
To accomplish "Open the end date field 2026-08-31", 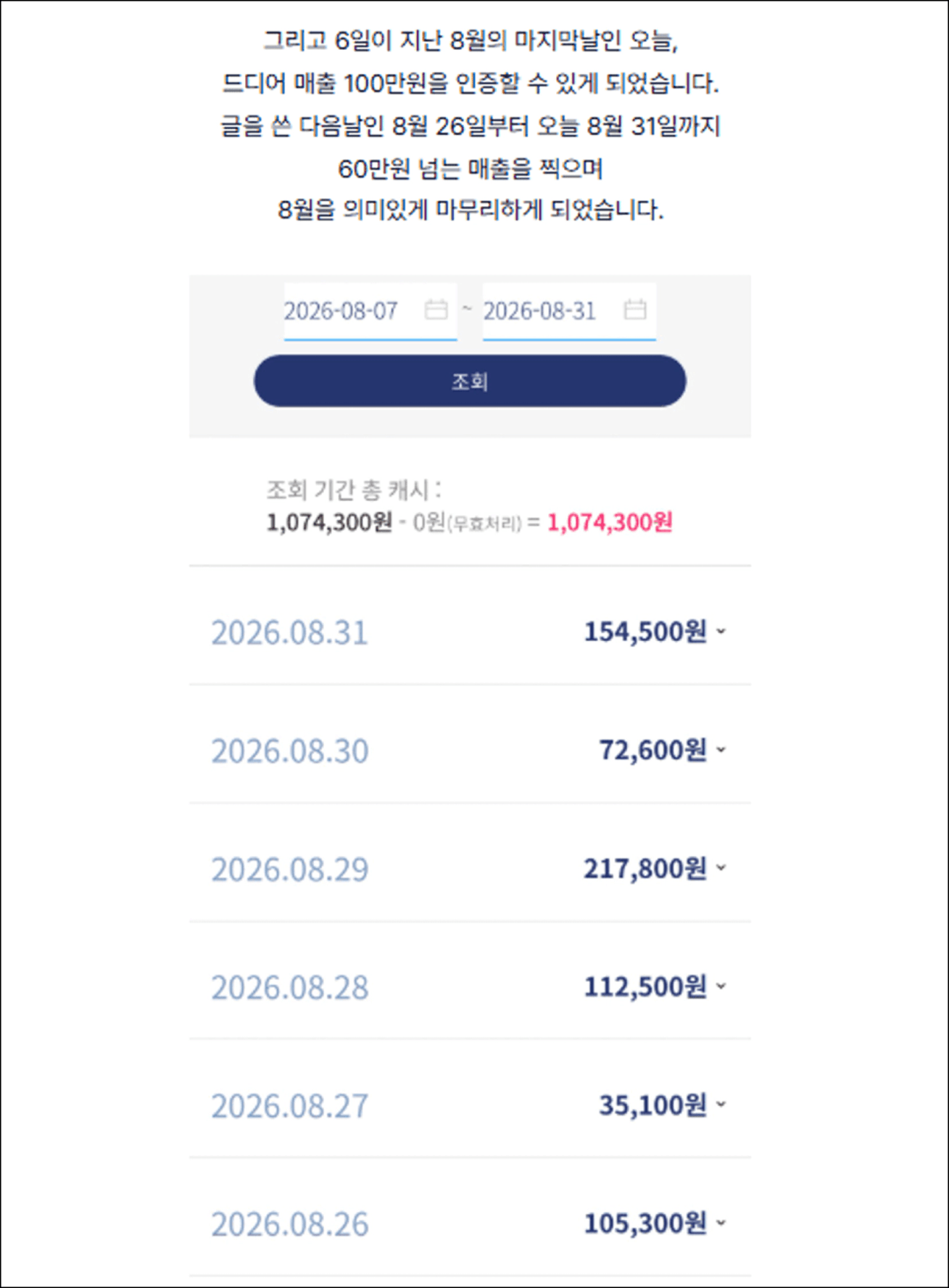I will (569, 311).
